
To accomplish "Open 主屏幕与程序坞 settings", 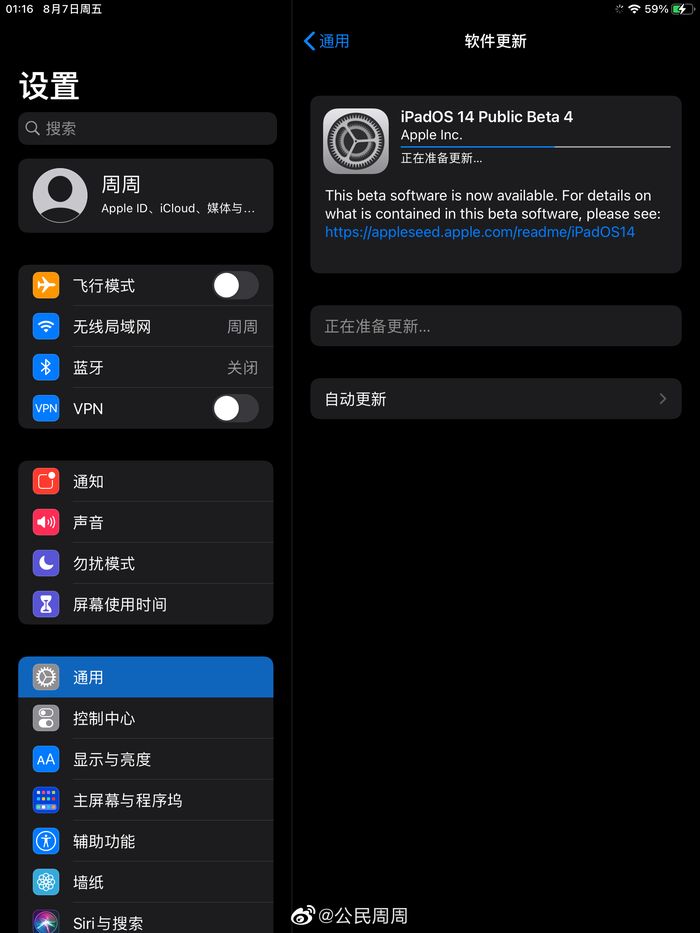I will click(145, 800).
